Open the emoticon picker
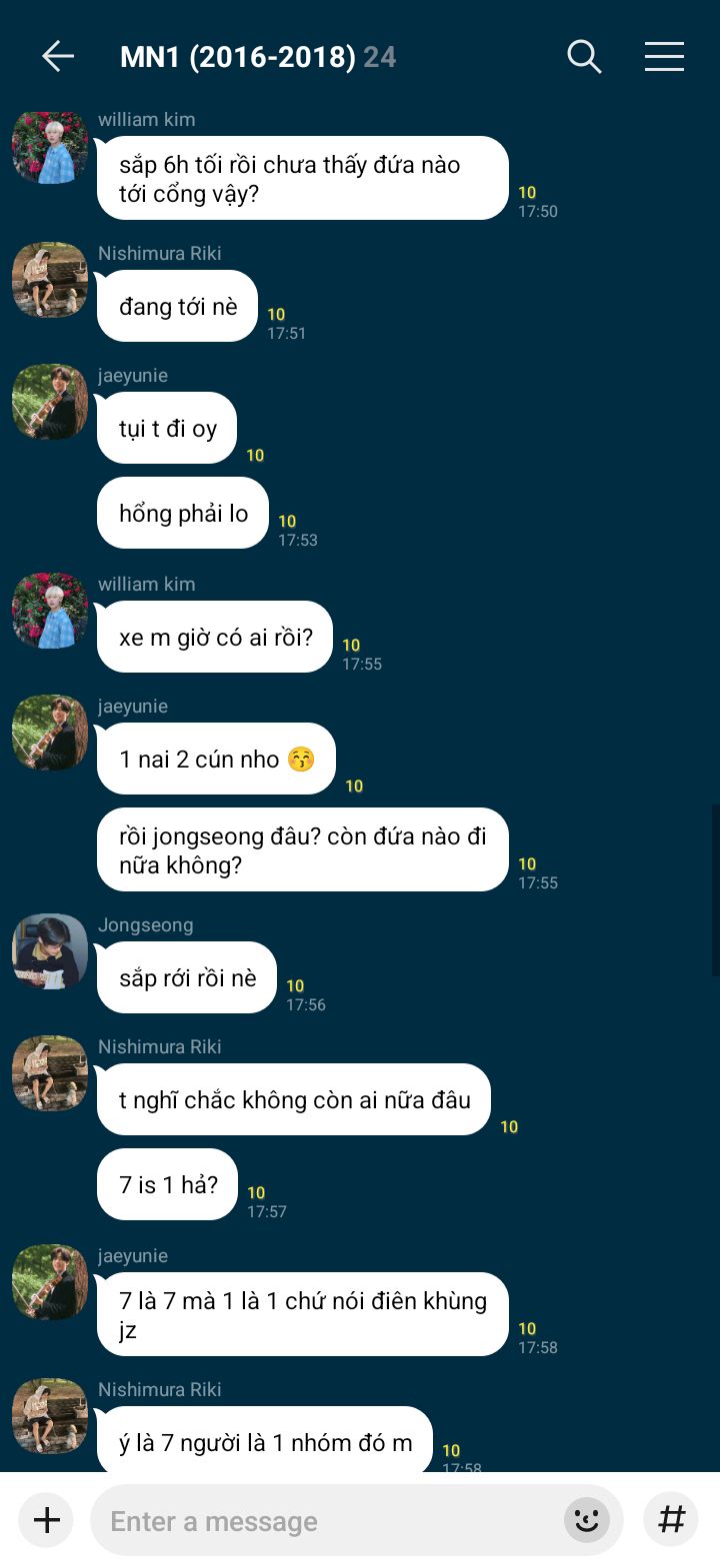The width and height of the screenshot is (720, 1568). pyautogui.click(x=587, y=1520)
